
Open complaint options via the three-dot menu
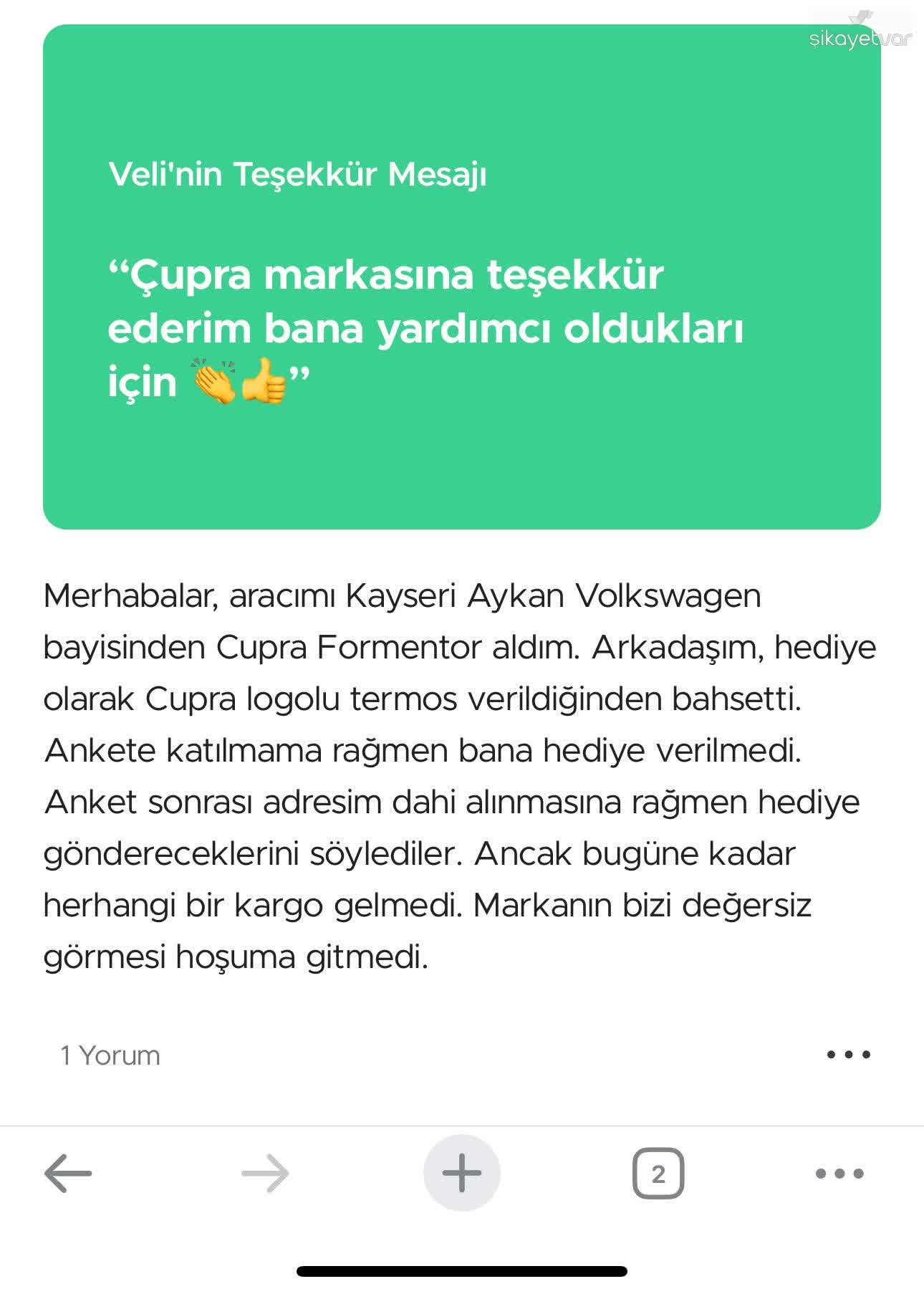point(848,1053)
